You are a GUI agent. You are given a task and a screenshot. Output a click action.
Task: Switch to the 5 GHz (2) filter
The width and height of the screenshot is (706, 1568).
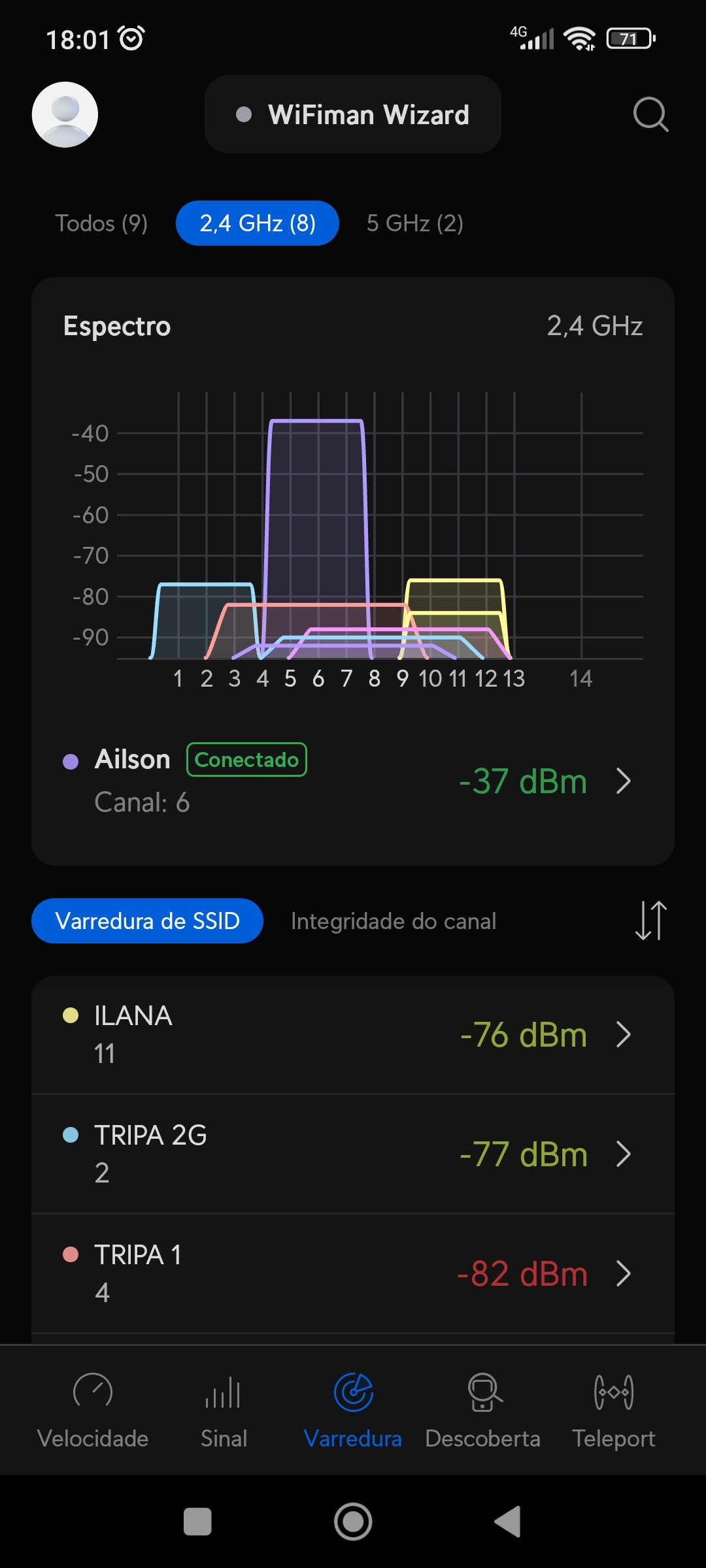pos(414,223)
